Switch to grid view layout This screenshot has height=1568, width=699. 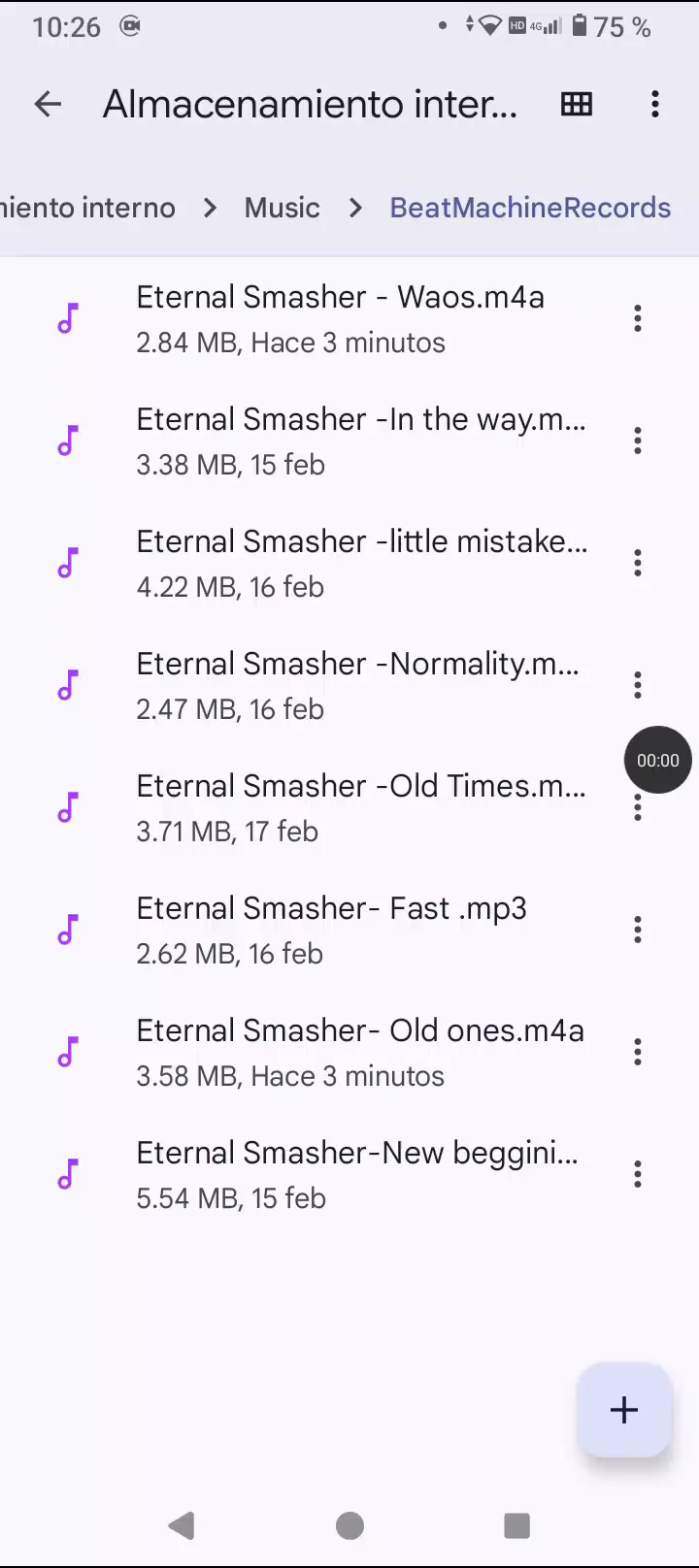(x=577, y=104)
